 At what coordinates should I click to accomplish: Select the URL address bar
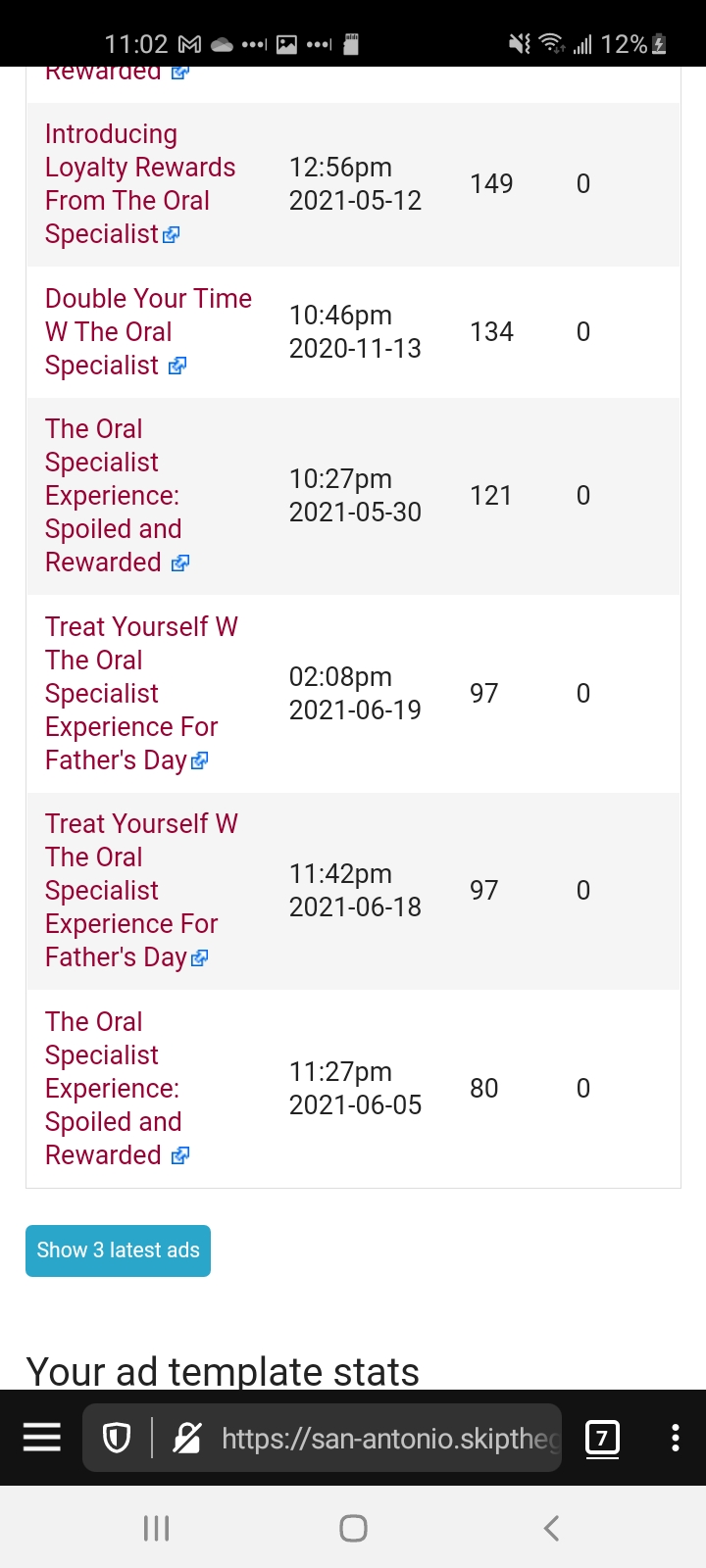[x=389, y=1438]
